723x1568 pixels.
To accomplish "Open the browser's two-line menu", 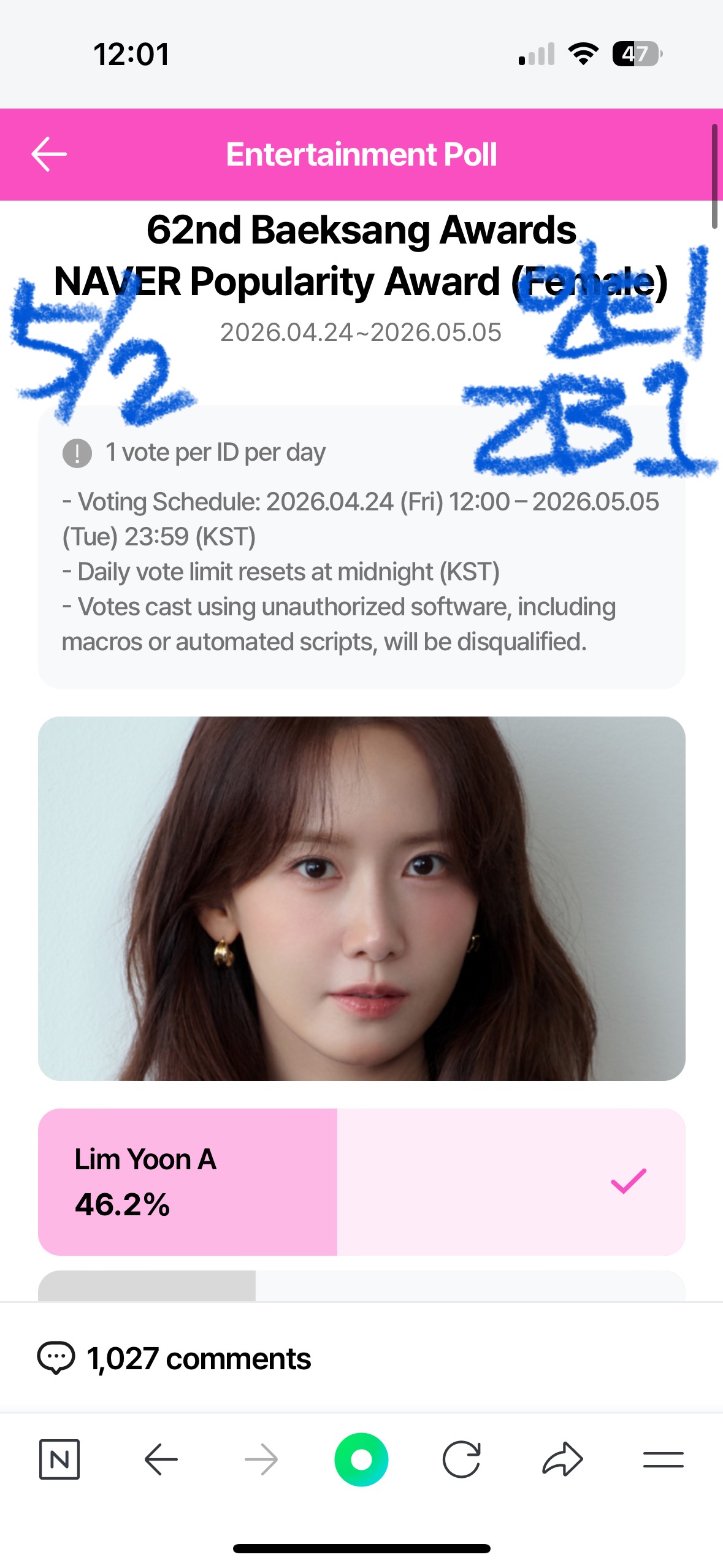I will click(x=663, y=1459).
